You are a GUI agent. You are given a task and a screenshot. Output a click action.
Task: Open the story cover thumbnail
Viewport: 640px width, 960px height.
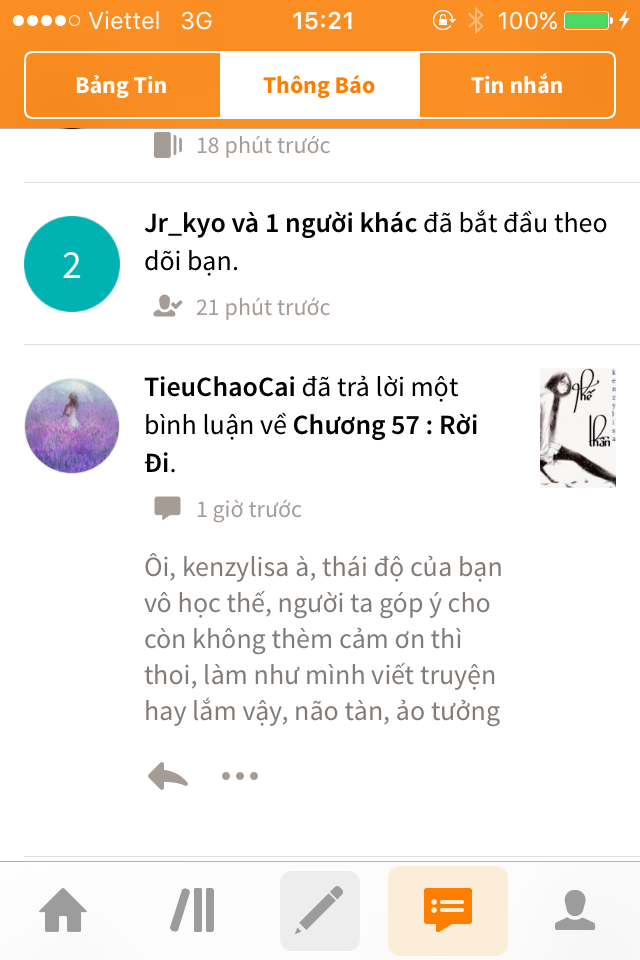coord(577,427)
